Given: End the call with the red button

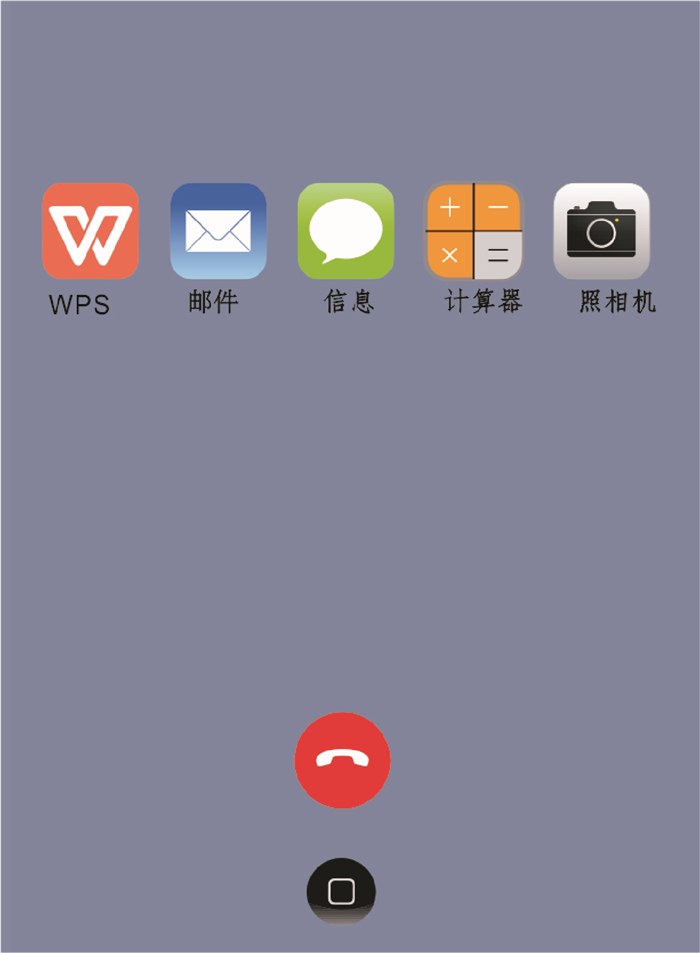Looking at the screenshot, I should (x=342, y=760).
